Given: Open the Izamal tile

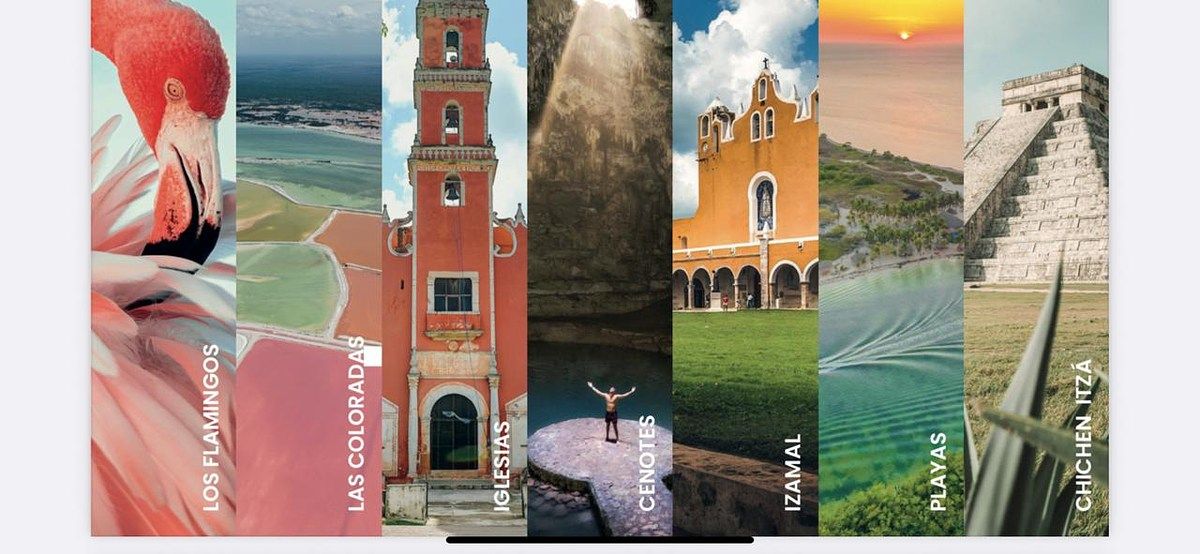Looking at the screenshot, I should tap(745, 268).
